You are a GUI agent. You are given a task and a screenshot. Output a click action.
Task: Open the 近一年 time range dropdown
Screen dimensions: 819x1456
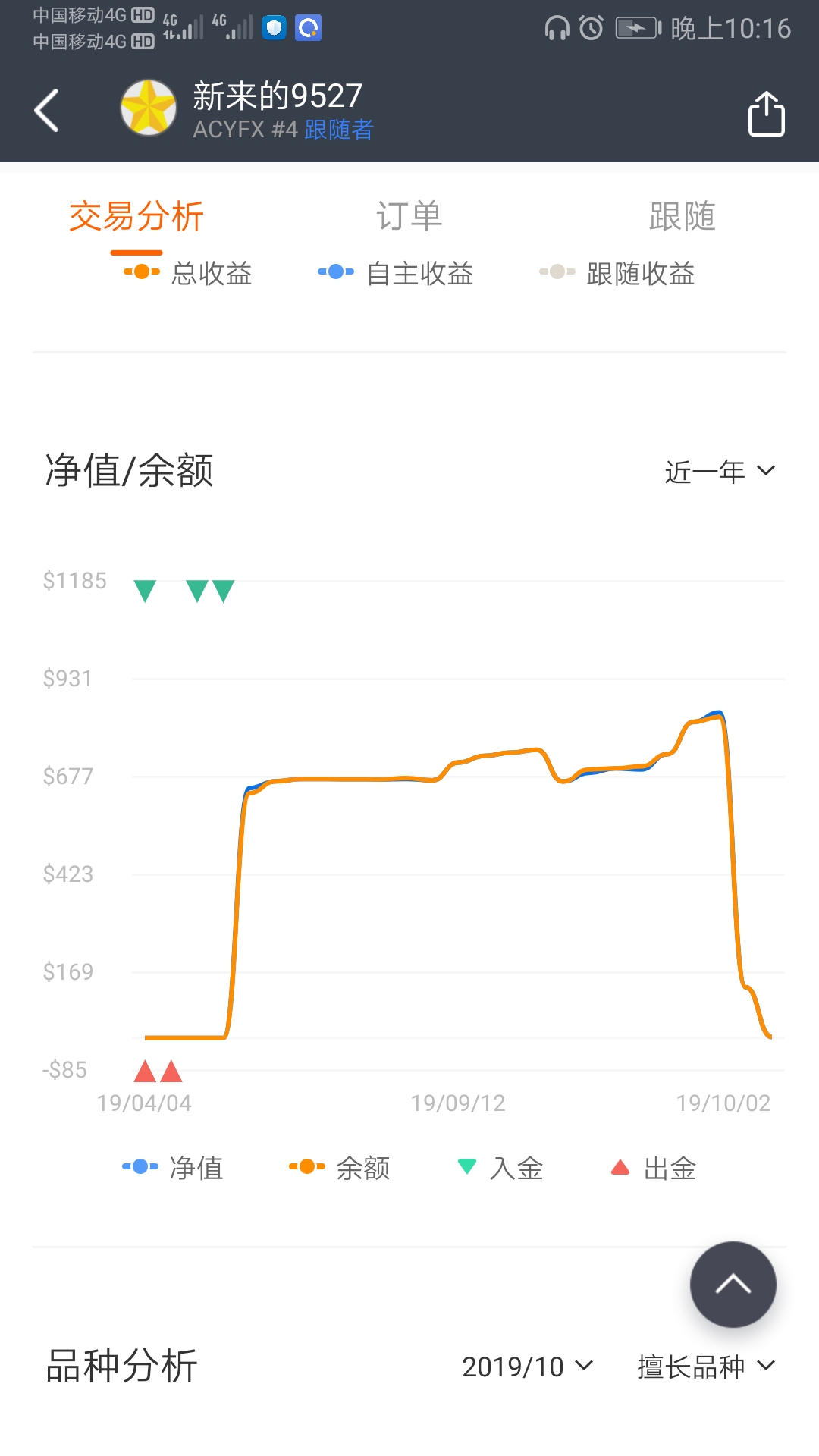[720, 472]
